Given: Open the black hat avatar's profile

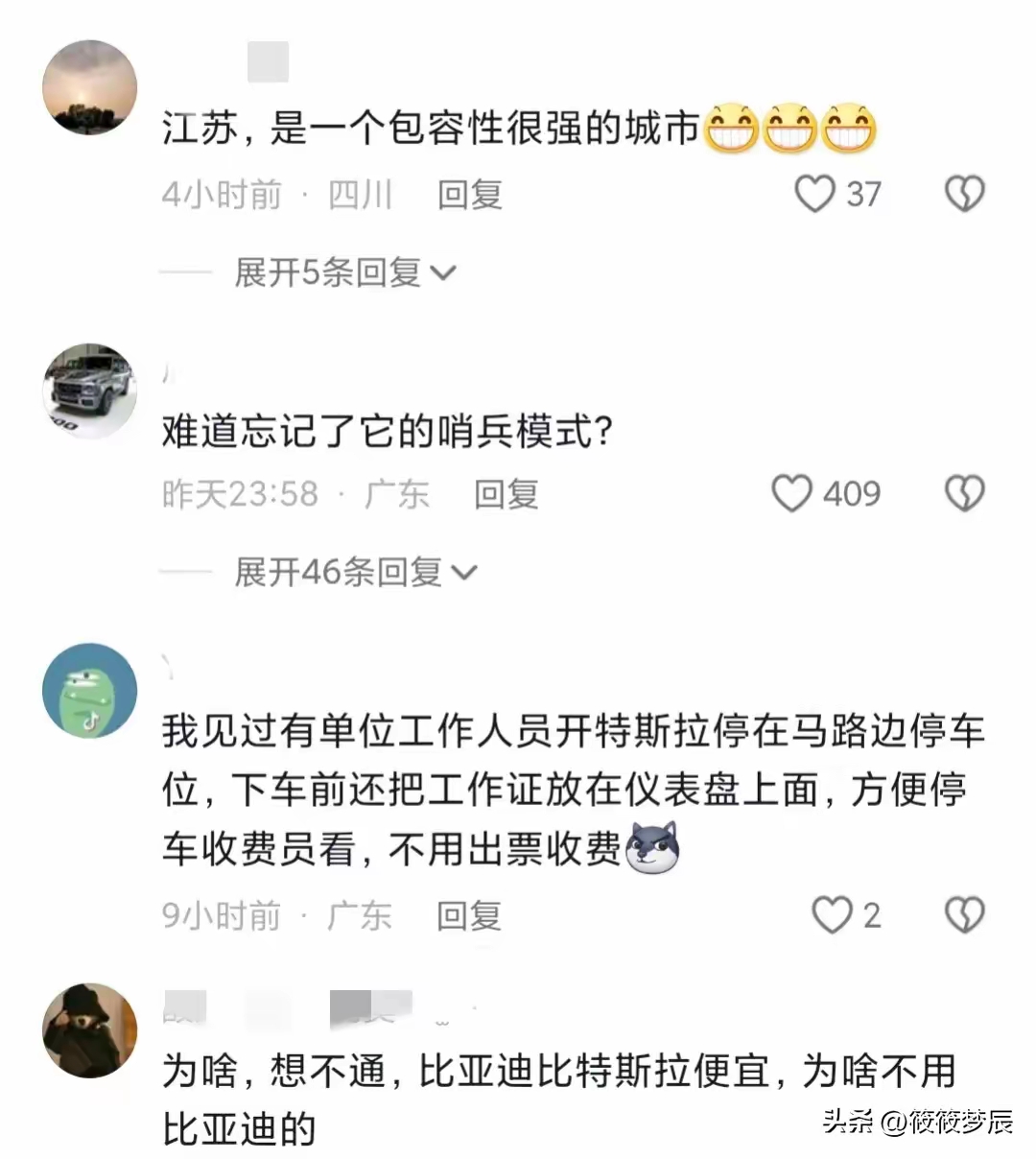Looking at the screenshot, I should click(x=90, y=1031).
